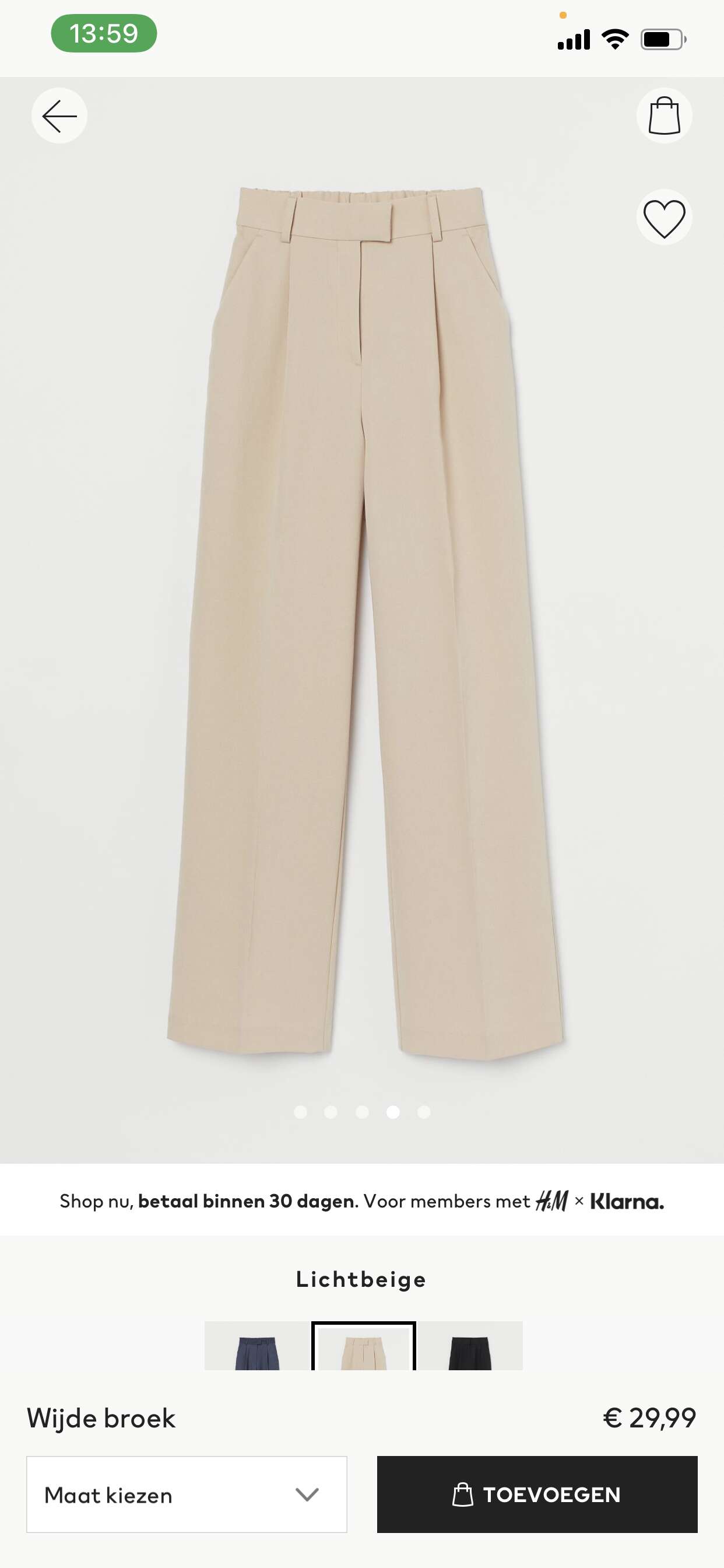Select the dark blue color variant

tap(257, 1345)
